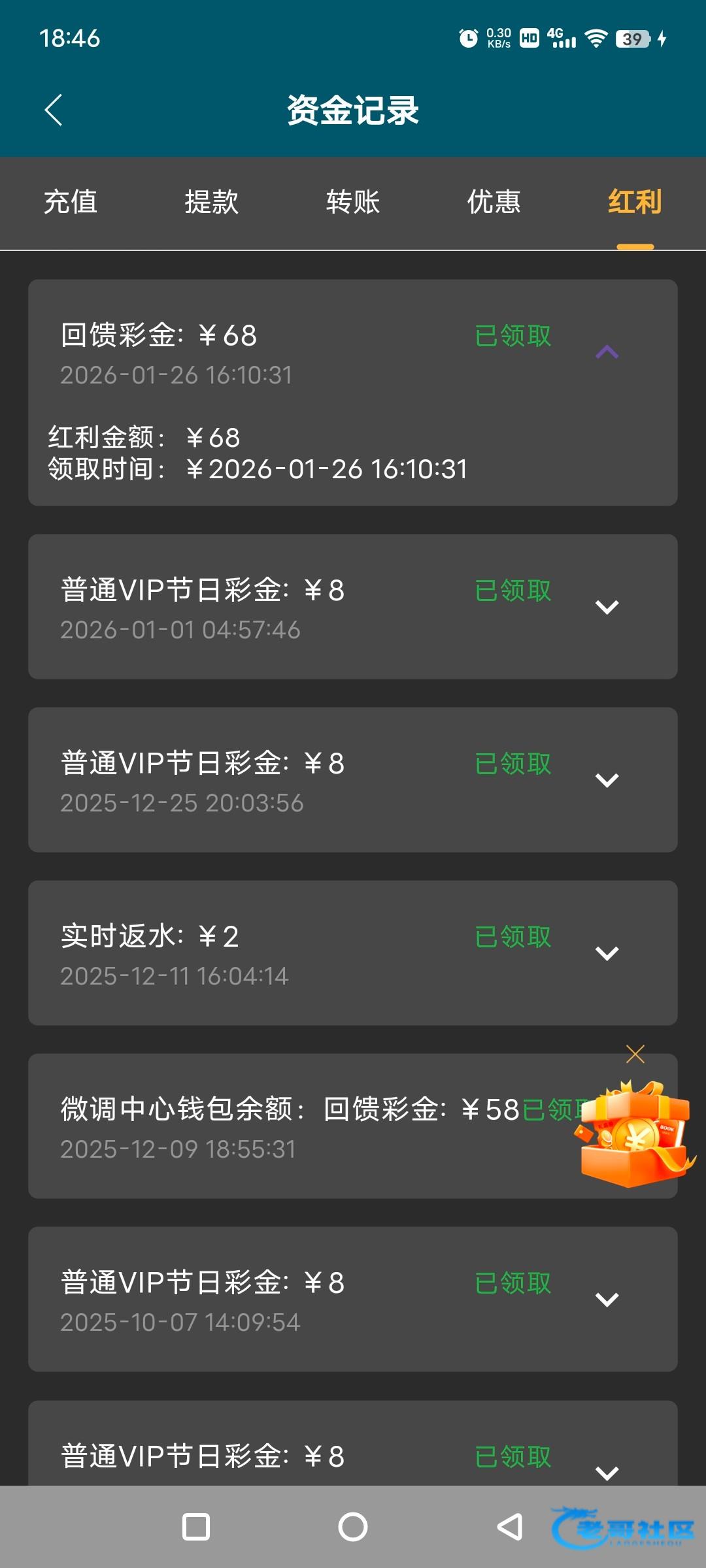Viewport: 706px width, 1568px height.
Task: Tap the system home button
Action: [353, 1527]
